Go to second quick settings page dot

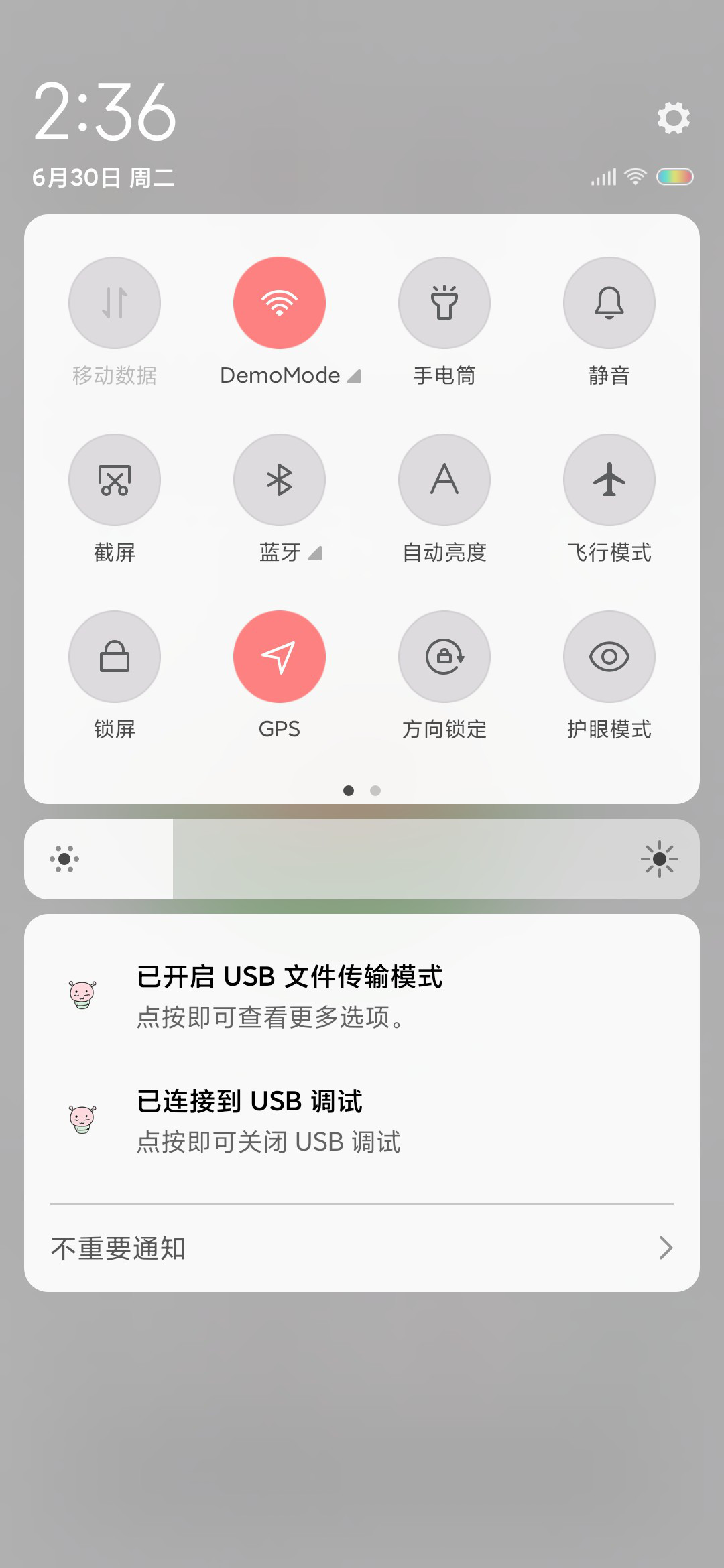point(375,791)
